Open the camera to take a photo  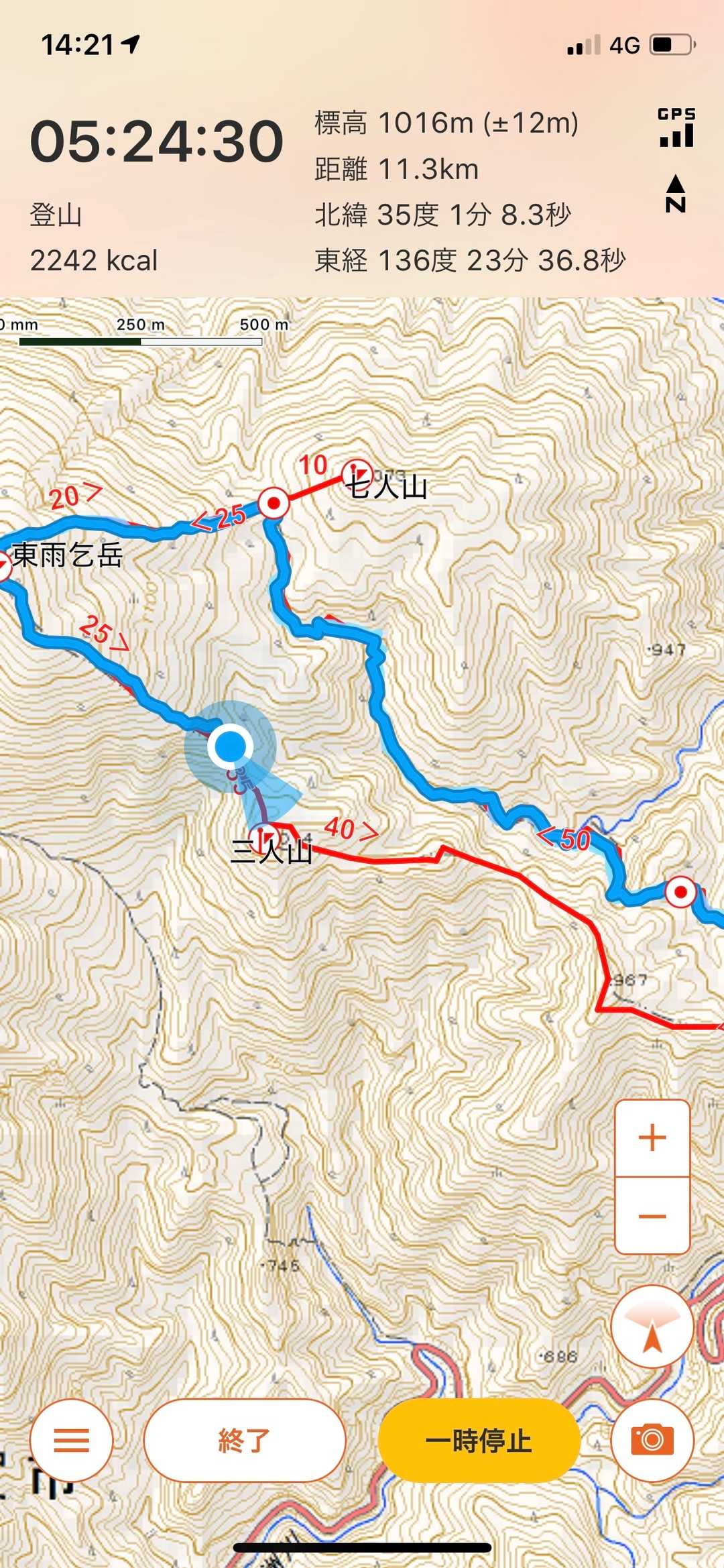click(652, 1440)
